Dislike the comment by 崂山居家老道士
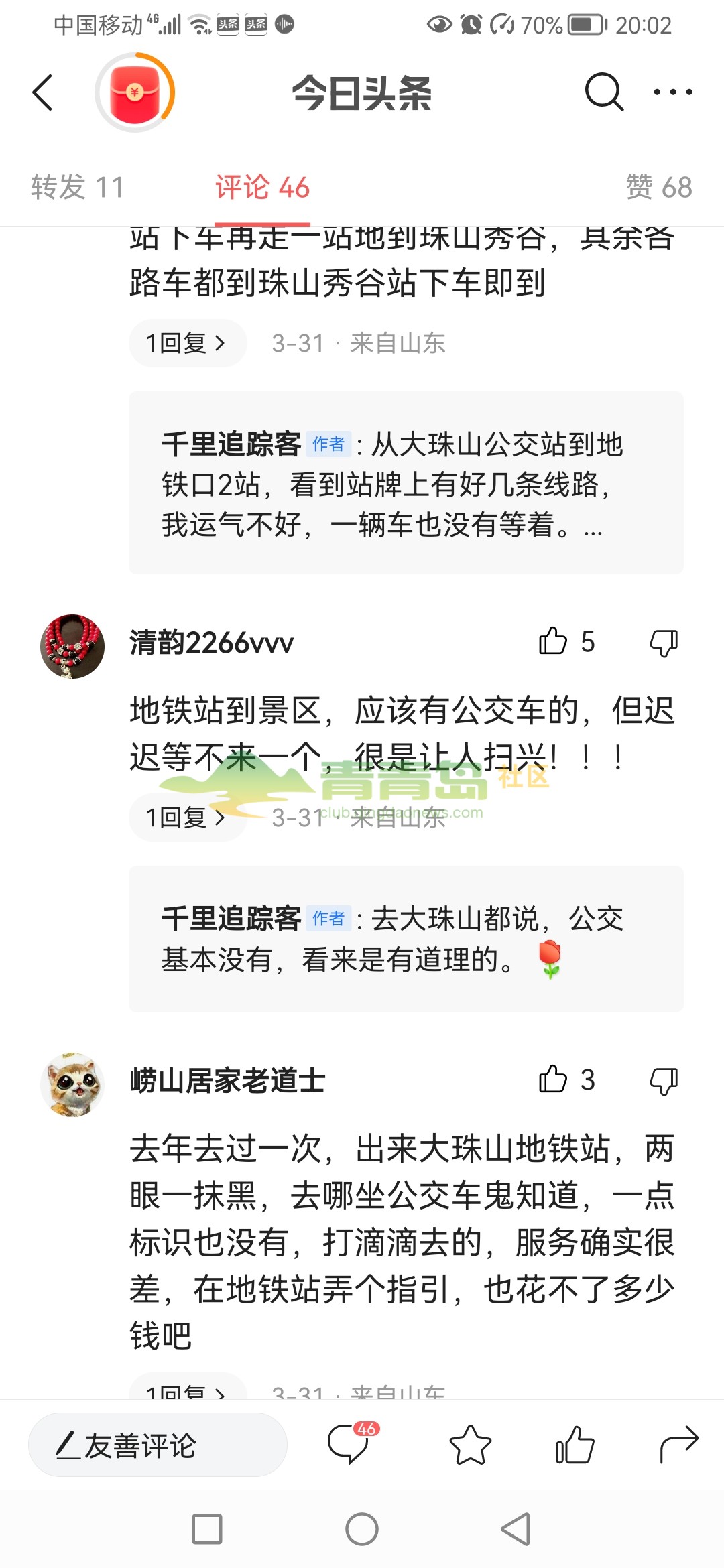The width and height of the screenshot is (724, 1568). coord(664,1081)
